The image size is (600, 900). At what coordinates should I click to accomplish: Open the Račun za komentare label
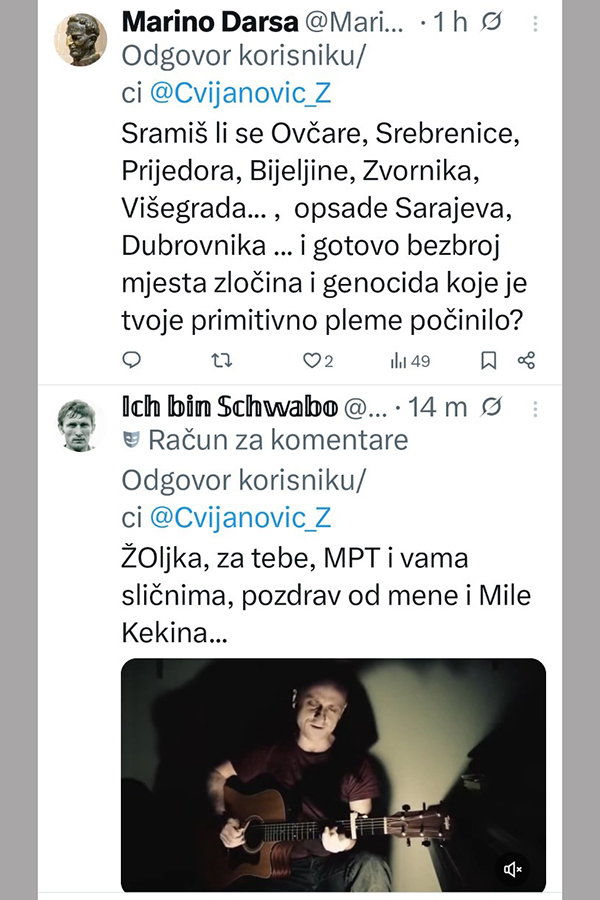click(278, 440)
